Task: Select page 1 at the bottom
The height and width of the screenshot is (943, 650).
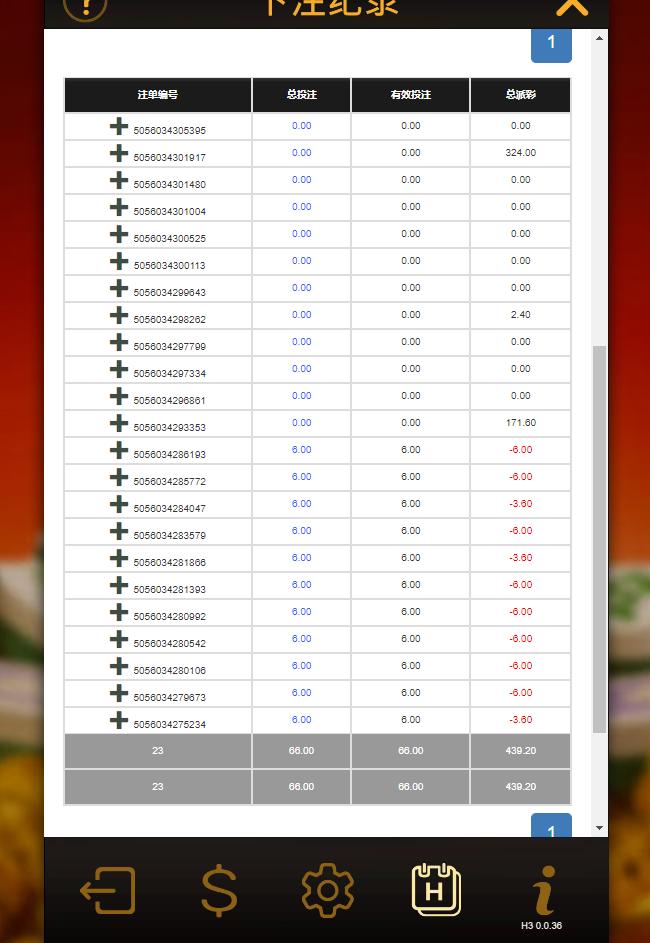Action: 551,829
